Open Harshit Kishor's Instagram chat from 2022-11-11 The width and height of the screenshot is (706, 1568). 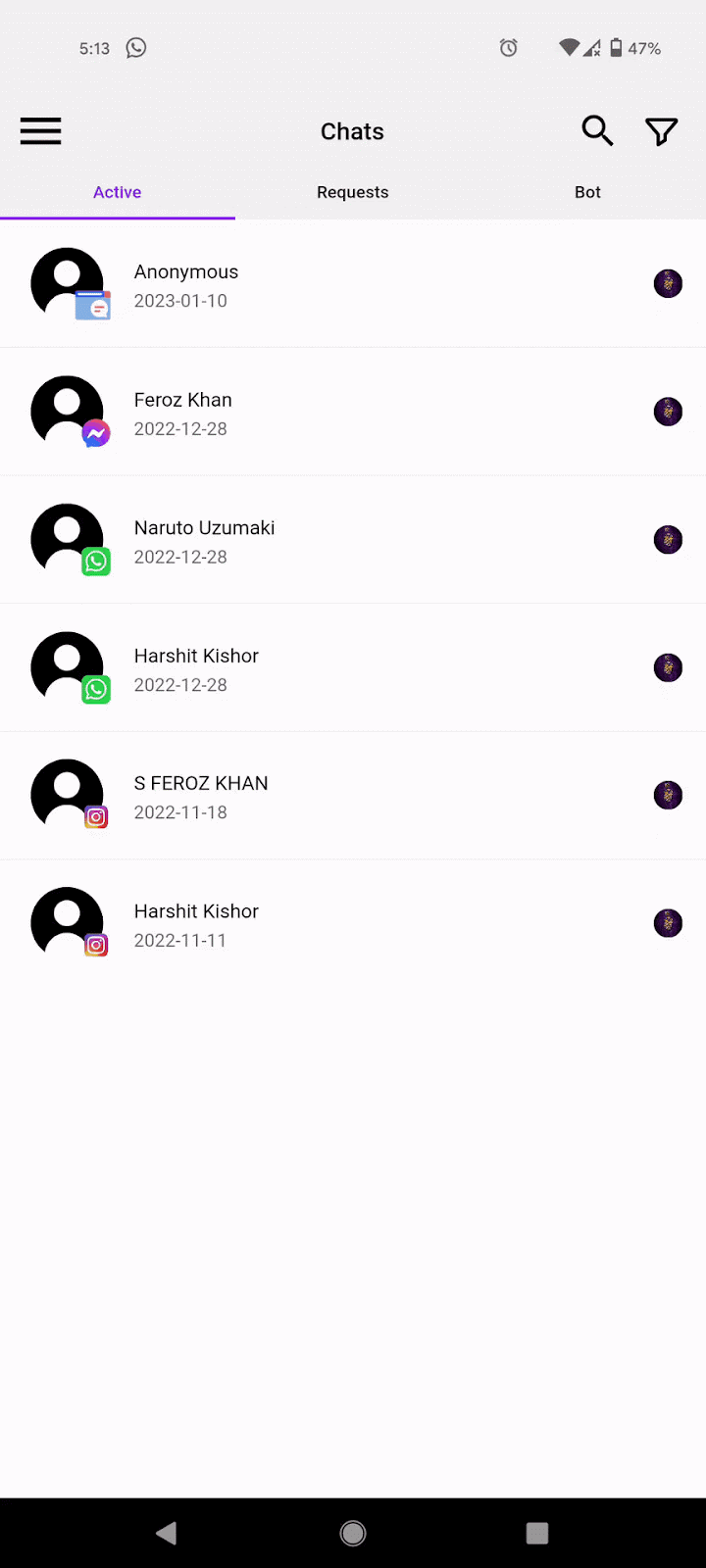click(353, 924)
